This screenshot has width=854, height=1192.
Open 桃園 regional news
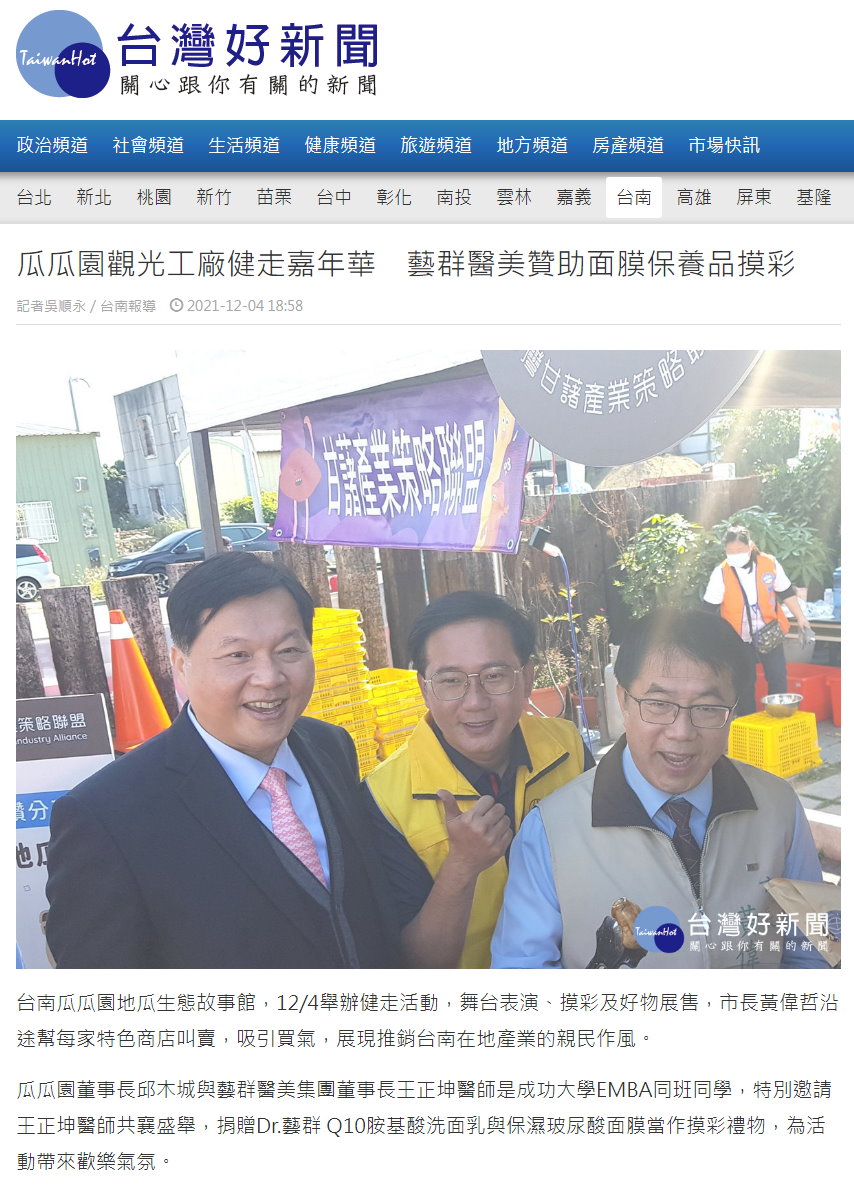point(154,198)
